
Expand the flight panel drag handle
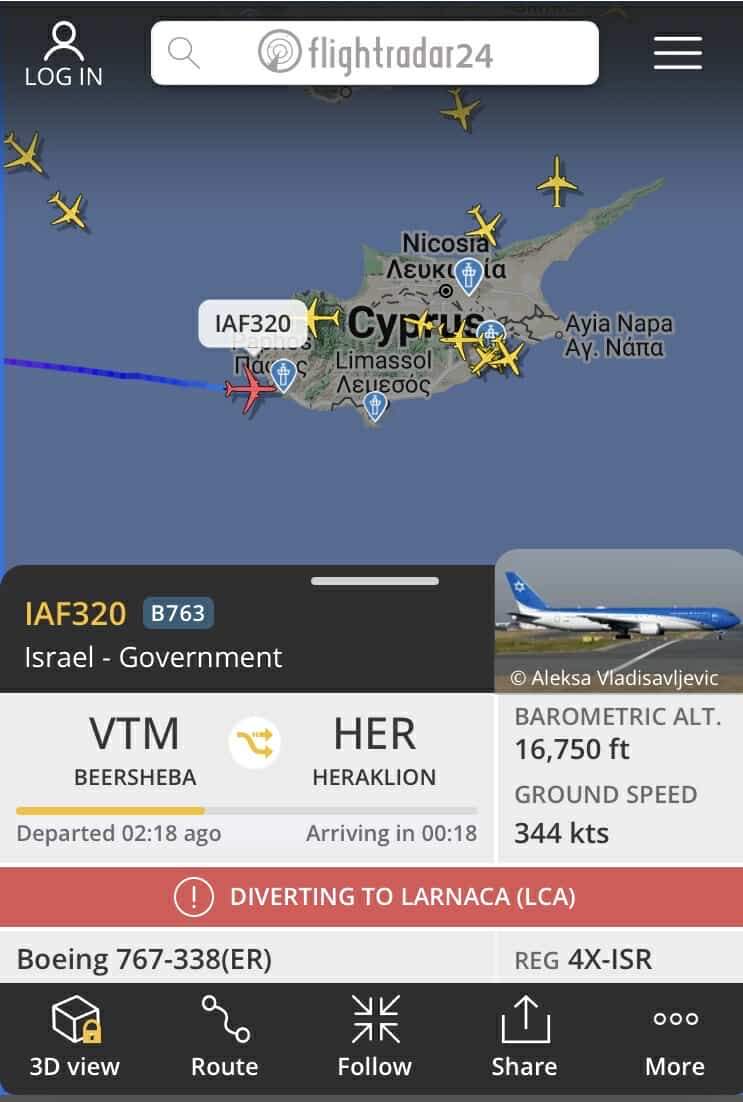[x=374, y=581]
